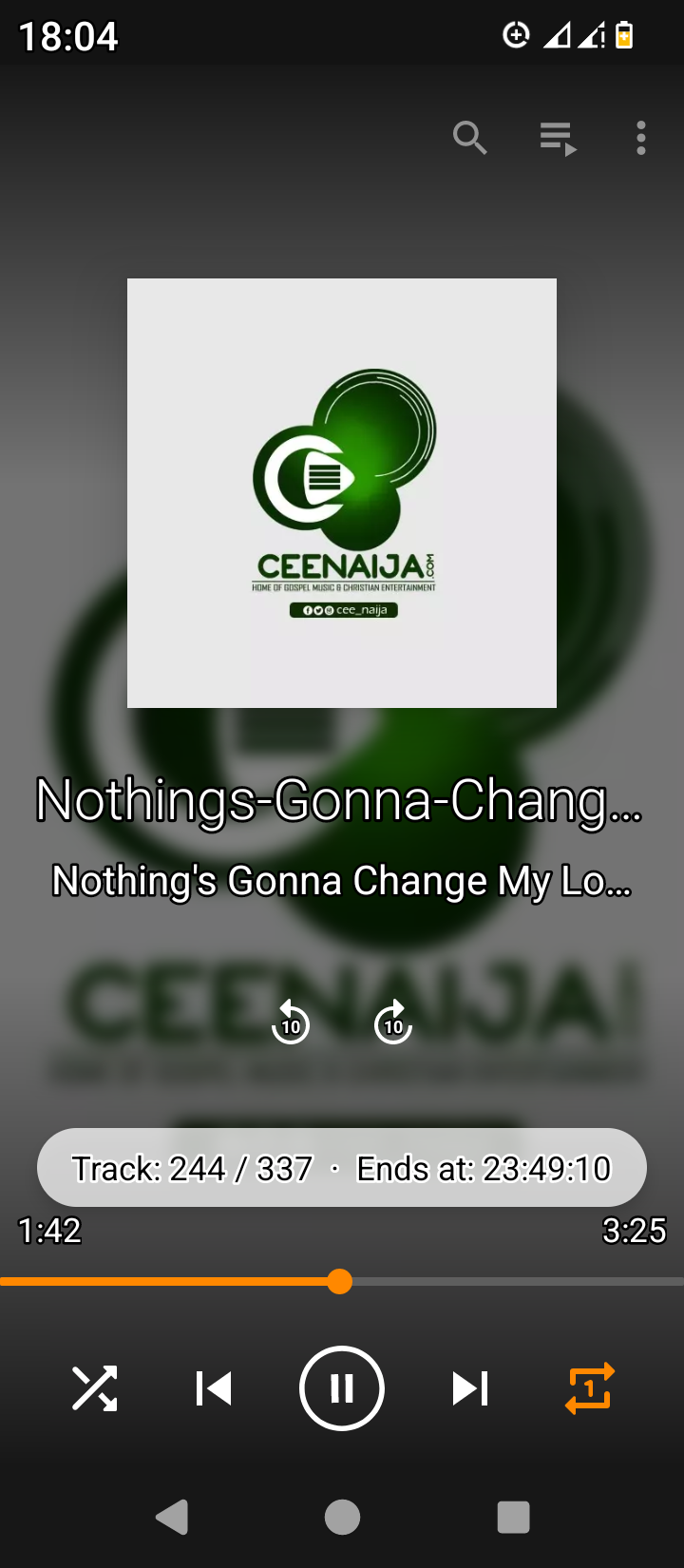Viewport: 684px width, 1568px height.
Task: Toggle shuffle mode
Action: (x=95, y=1388)
